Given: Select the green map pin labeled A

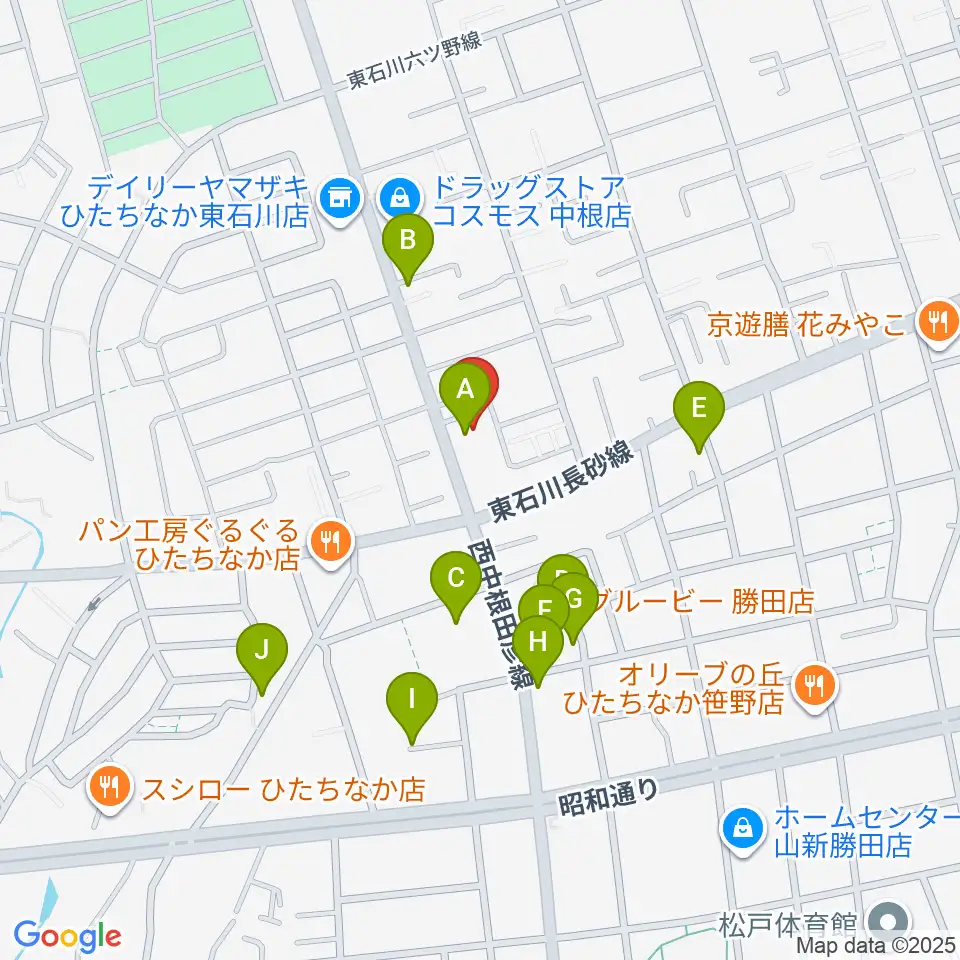Looking at the screenshot, I should tap(465, 397).
